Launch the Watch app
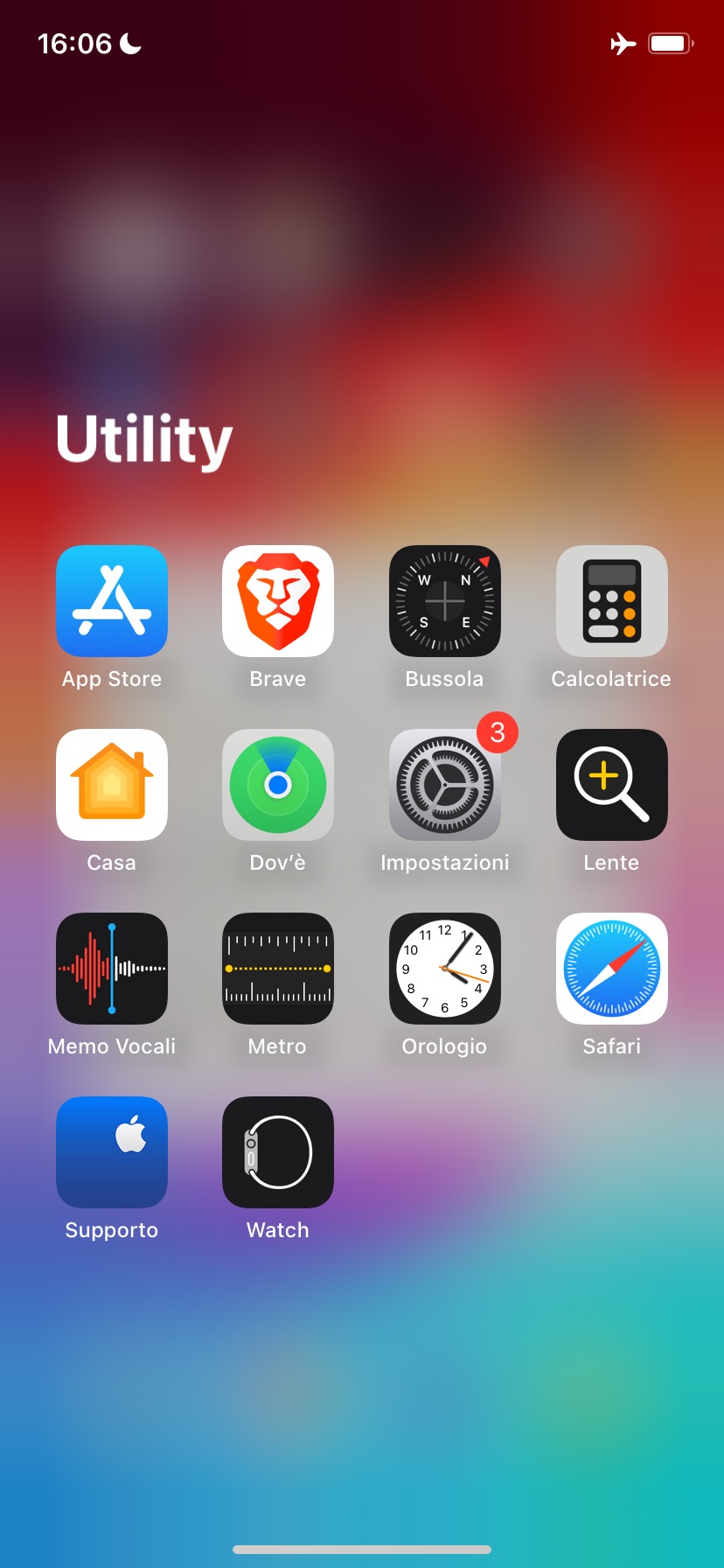Screen dimensions: 724x1568 click(x=278, y=1152)
